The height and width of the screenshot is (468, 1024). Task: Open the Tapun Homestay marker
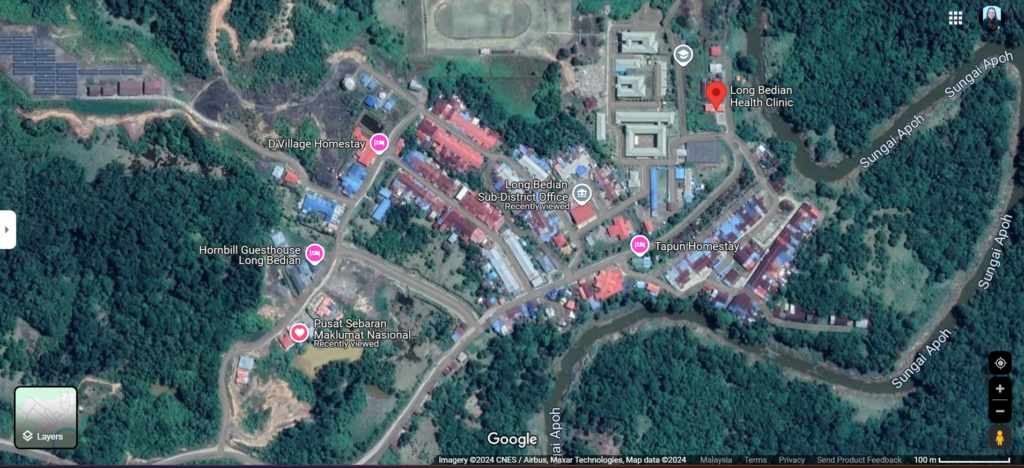(639, 244)
